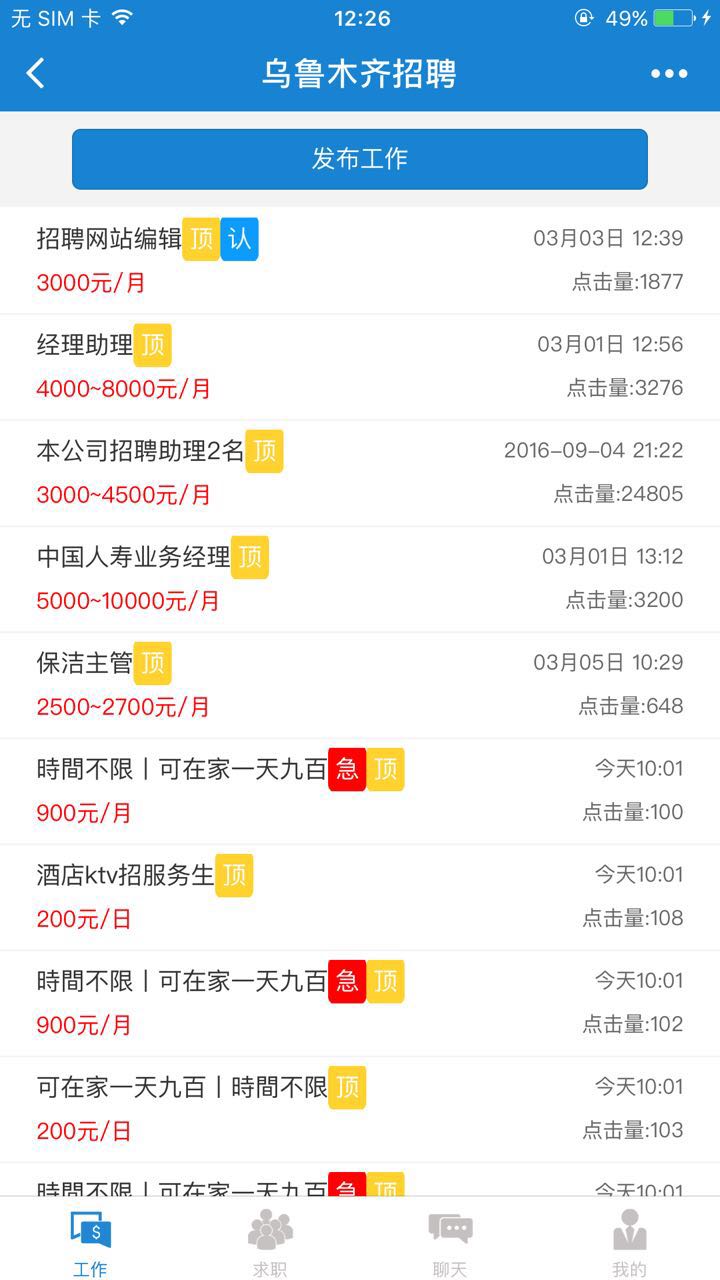Tap the 发布工作 button
The width and height of the screenshot is (720, 1280).
click(360, 159)
